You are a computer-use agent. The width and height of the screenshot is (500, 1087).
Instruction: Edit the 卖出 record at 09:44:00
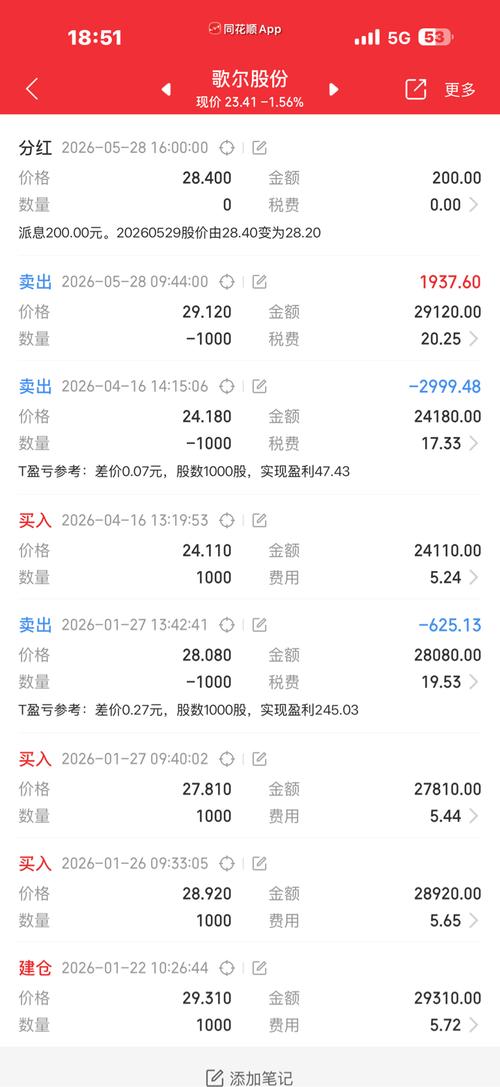259,282
